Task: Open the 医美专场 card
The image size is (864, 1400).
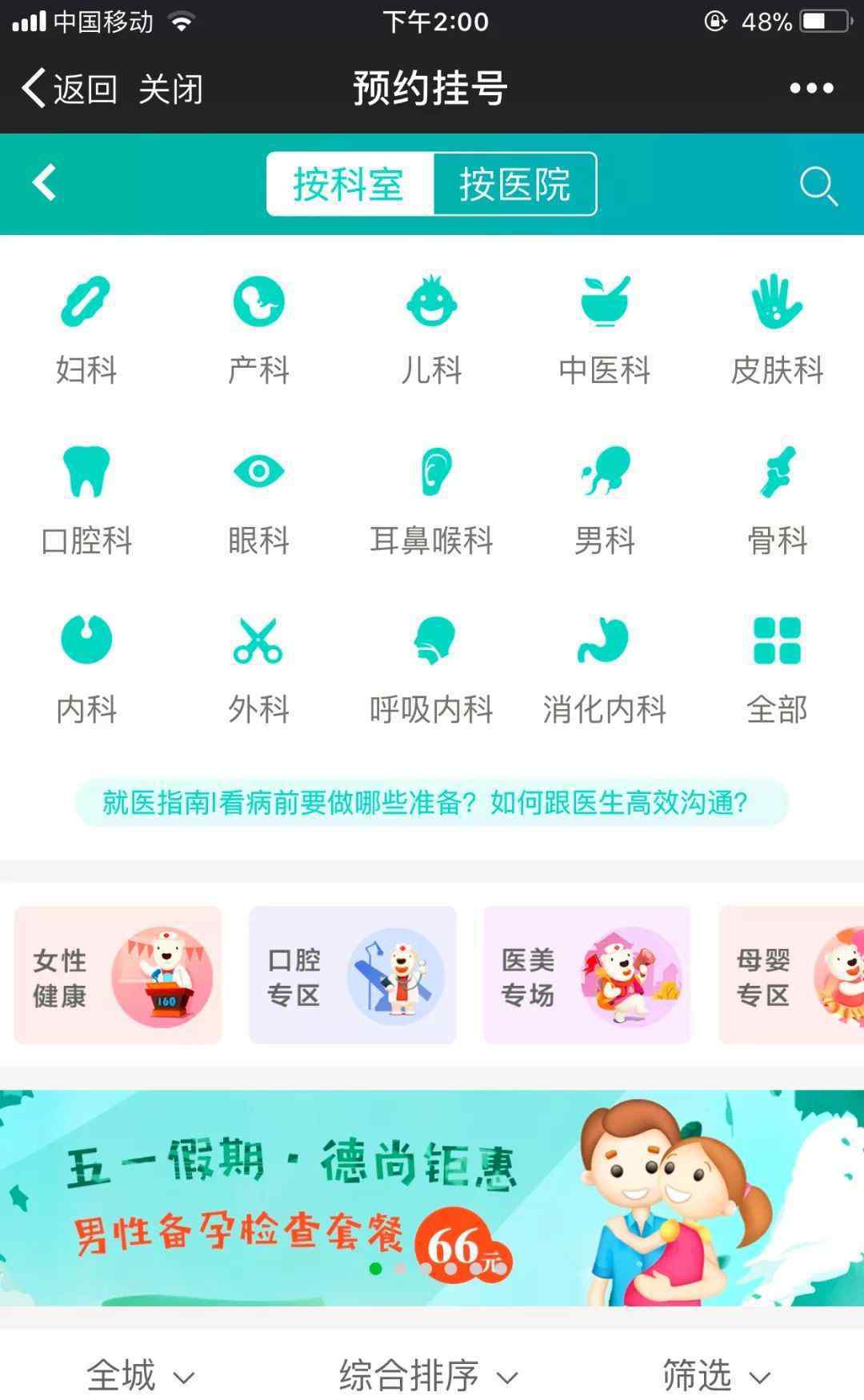Action: 586,975
